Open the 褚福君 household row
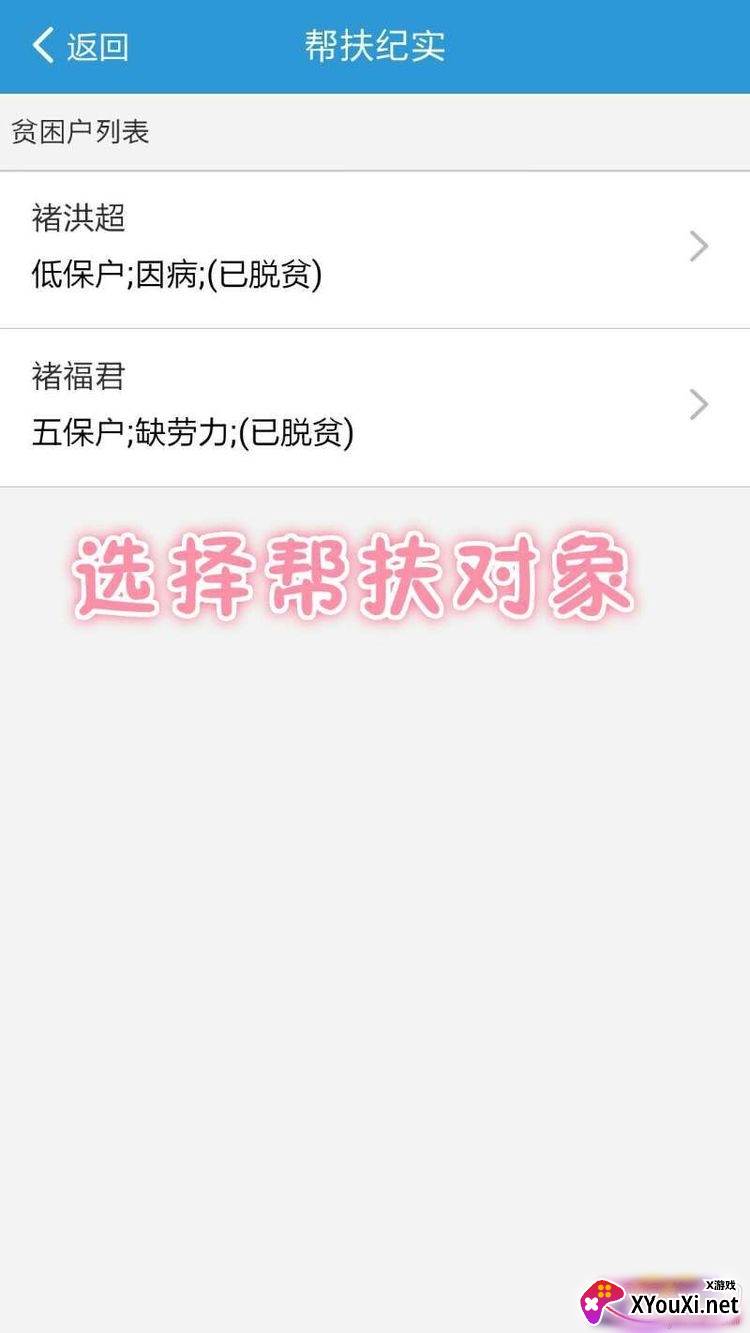This screenshot has width=750, height=1333. click(375, 408)
